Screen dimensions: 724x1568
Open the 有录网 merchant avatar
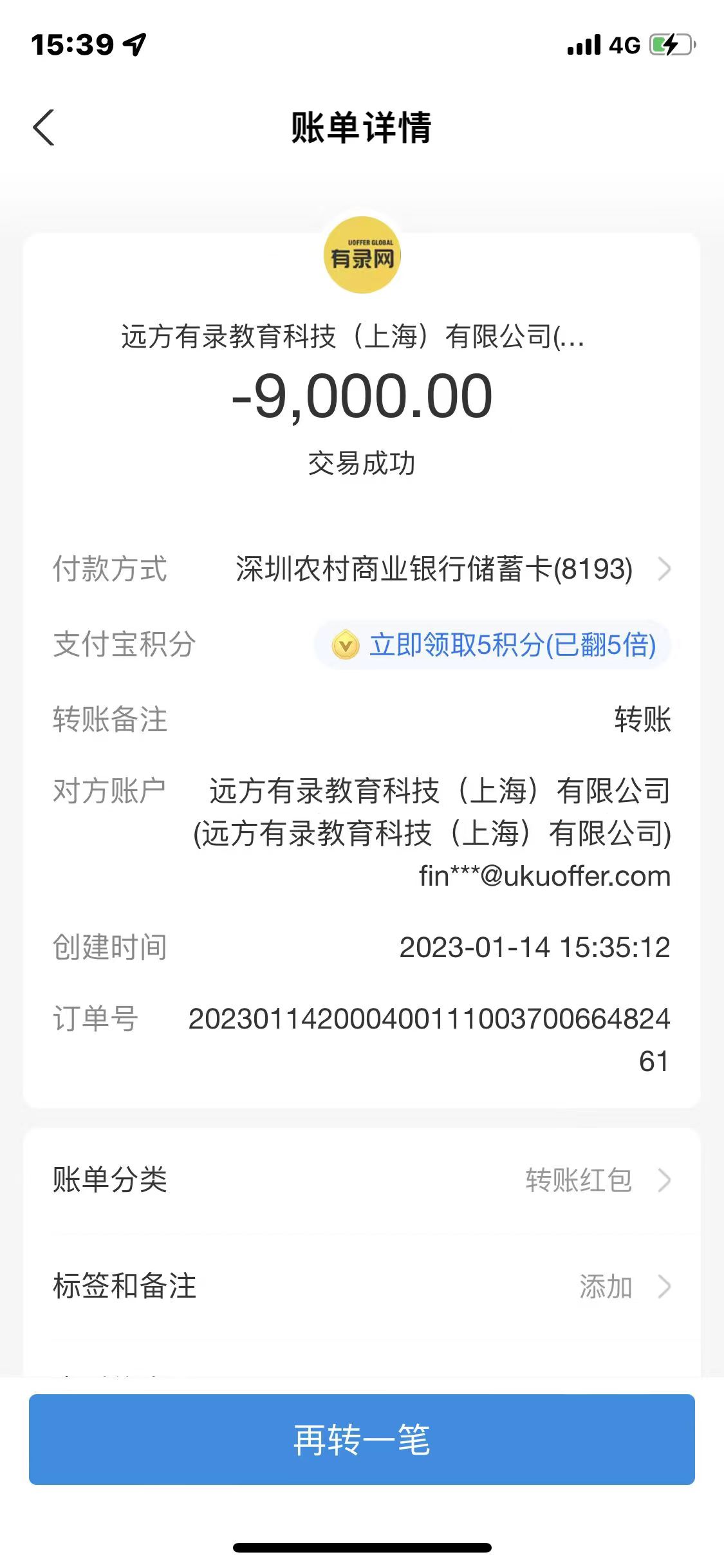pyautogui.click(x=362, y=256)
